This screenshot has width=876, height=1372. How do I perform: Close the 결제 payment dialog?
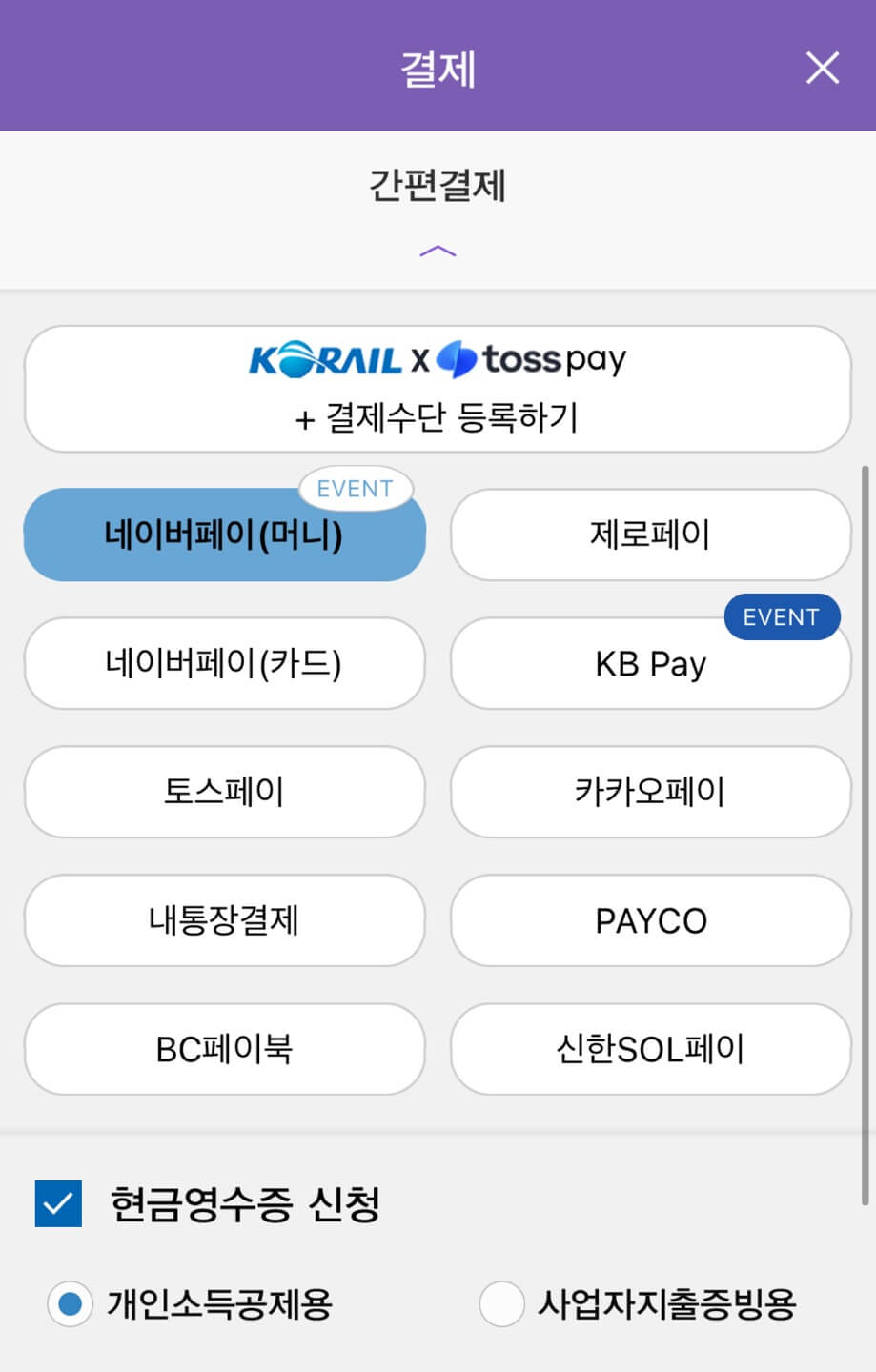822,68
